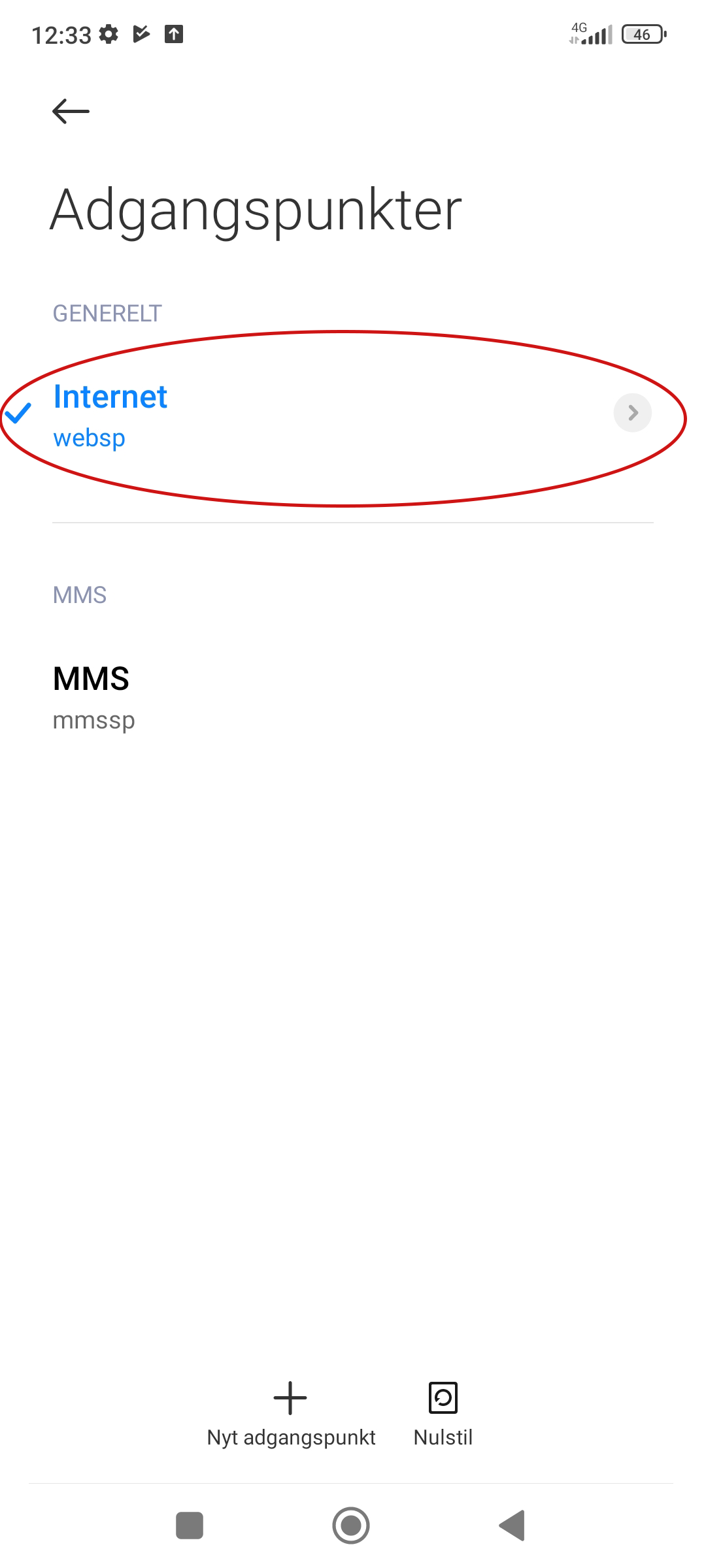Open recent apps from the navigation bar

coord(190,1526)
